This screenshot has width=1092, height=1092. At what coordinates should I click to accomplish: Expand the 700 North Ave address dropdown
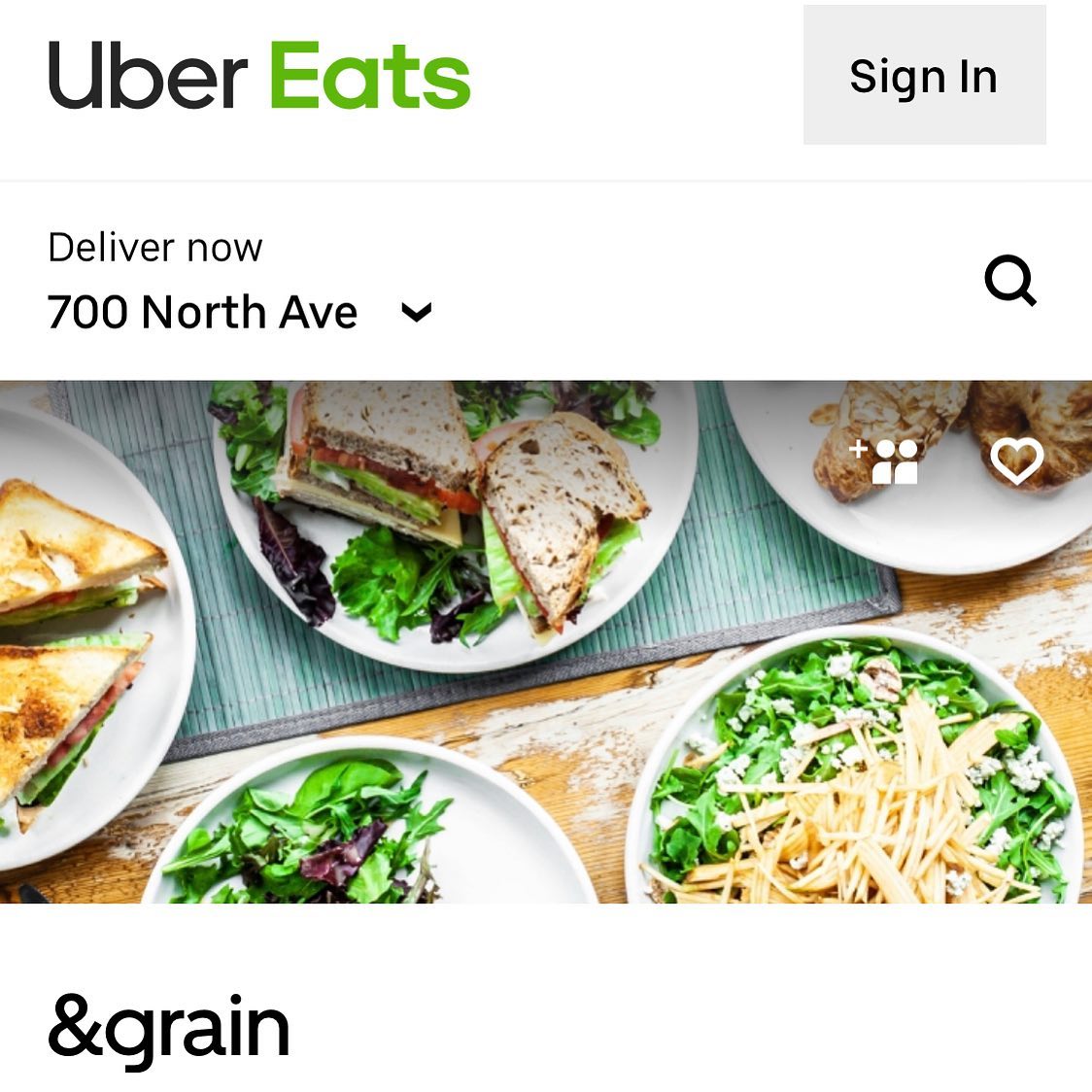(x=416, y=312)
